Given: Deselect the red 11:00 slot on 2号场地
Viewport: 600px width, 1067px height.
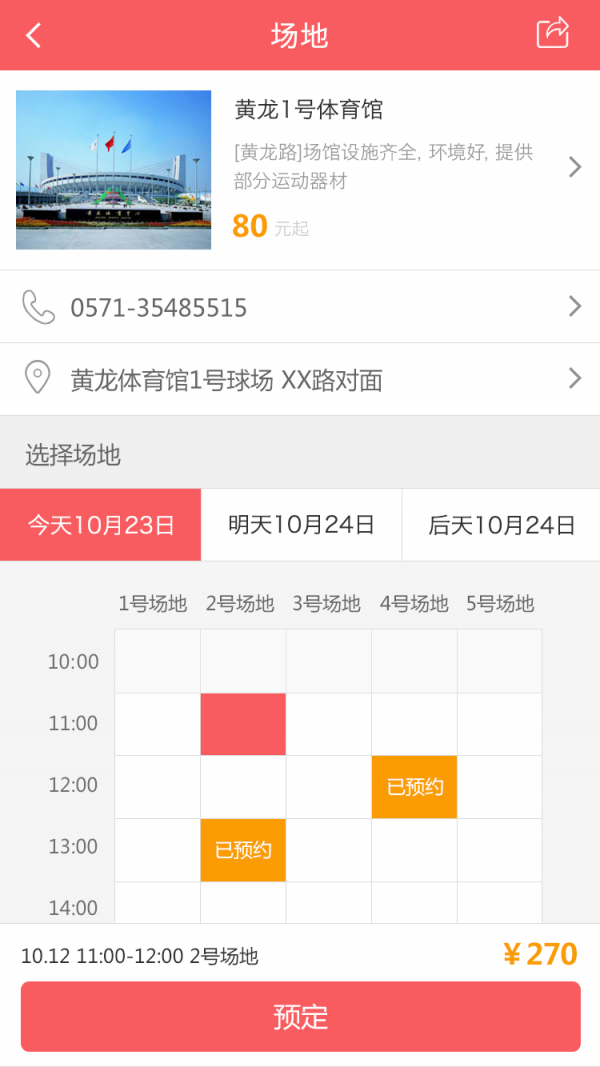Looking at the screenshot, I should [x=243, y=724].
